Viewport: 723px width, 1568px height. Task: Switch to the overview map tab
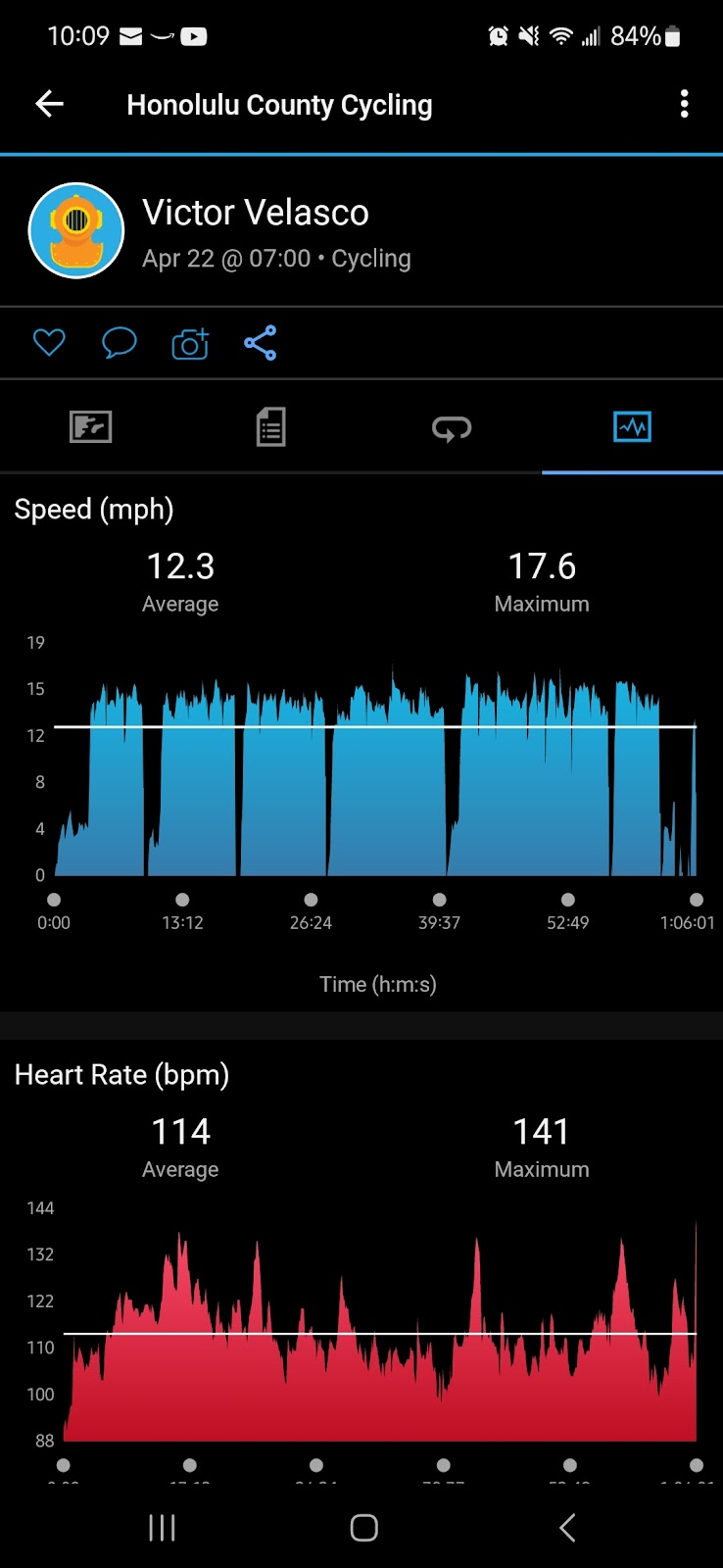pyautogui.click(x=91, y=427)
